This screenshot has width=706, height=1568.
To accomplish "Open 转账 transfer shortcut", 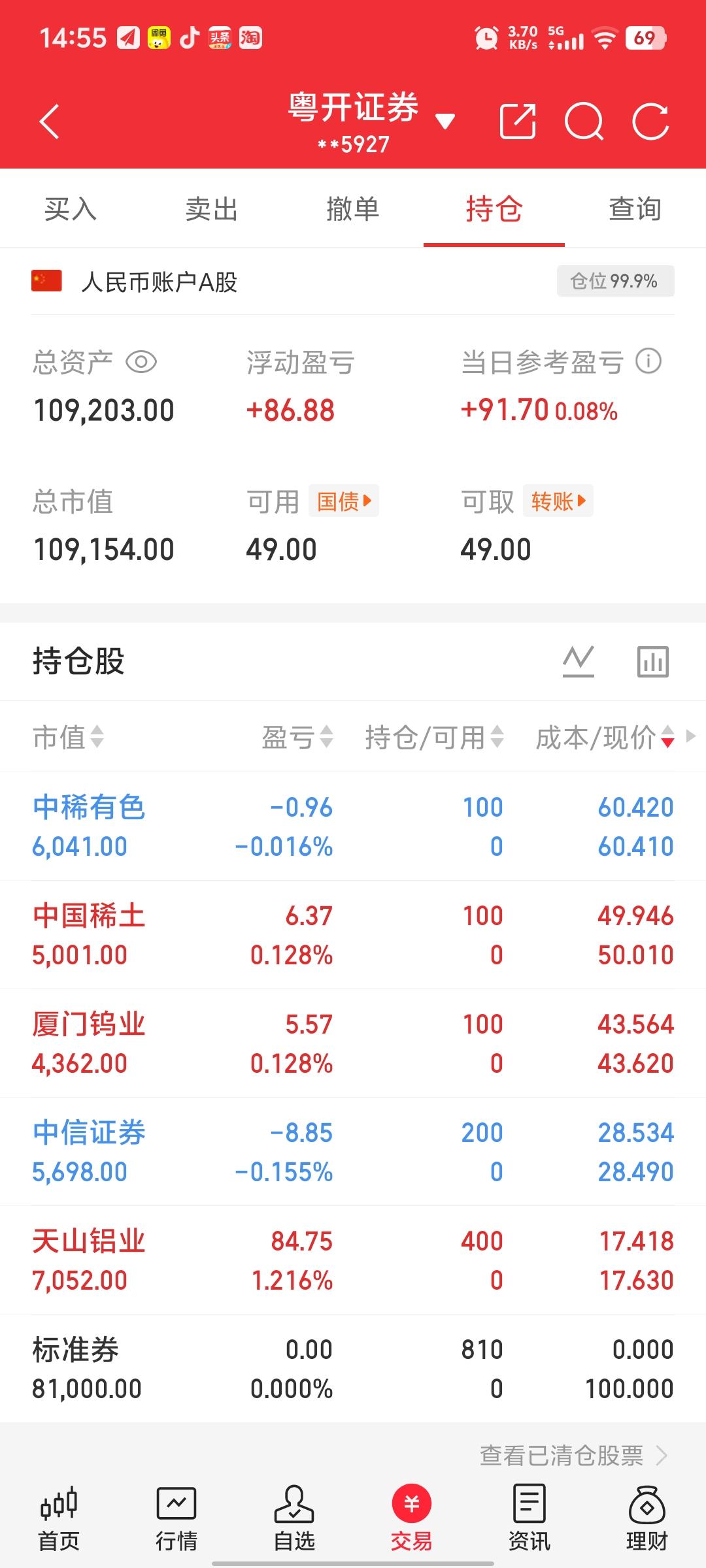I will point(556,500).
